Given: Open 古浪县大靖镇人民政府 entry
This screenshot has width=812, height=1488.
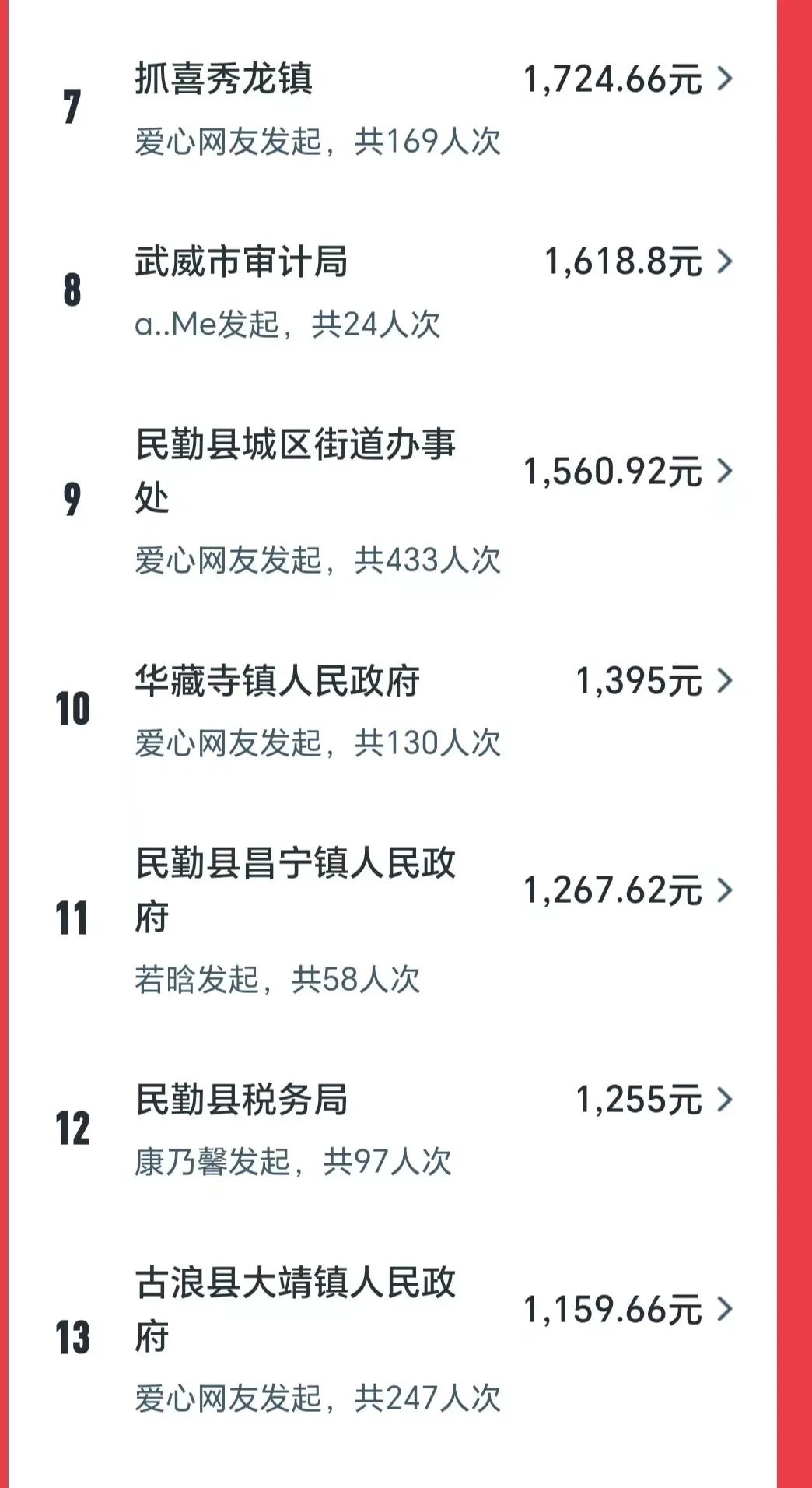Looking at the screenshot, I should click(x=393, y=1339).
